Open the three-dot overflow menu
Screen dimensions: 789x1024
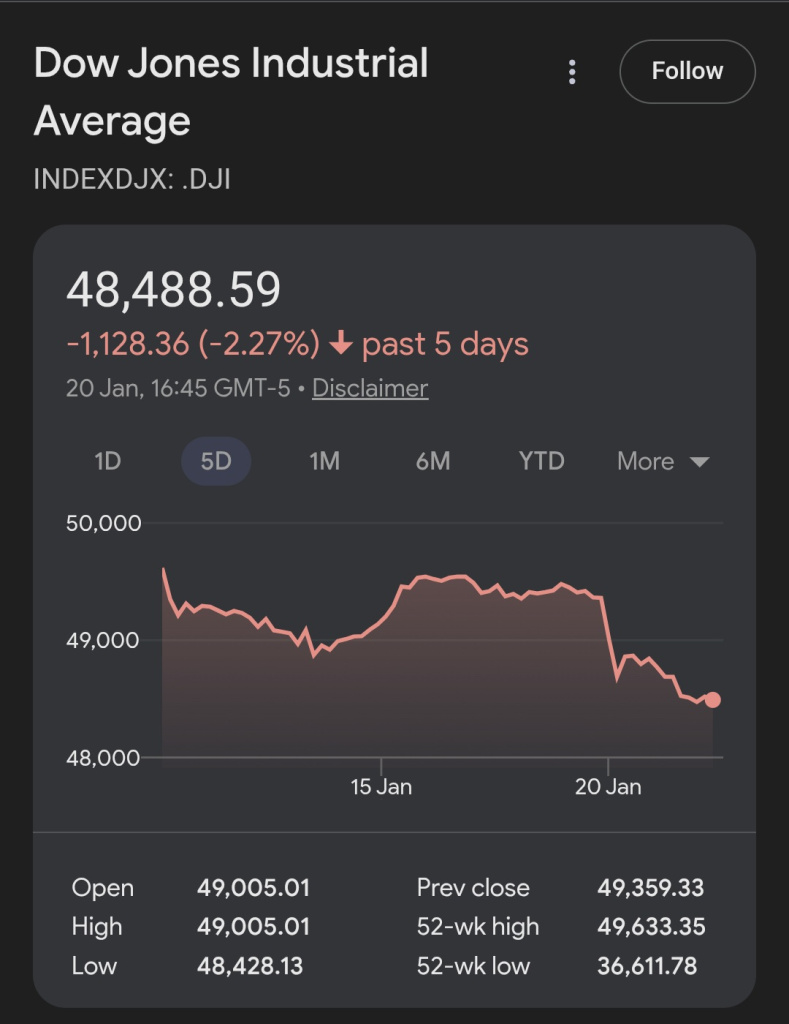point(571,71)
